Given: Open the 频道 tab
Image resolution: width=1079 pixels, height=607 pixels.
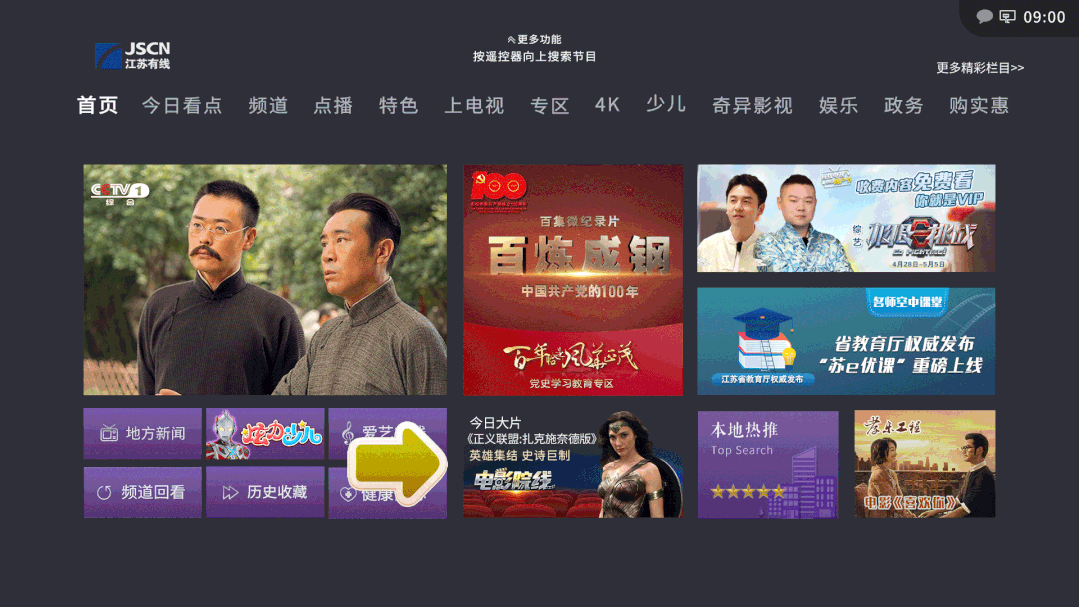Looking at the screenshot, I should tap(268, 105).
